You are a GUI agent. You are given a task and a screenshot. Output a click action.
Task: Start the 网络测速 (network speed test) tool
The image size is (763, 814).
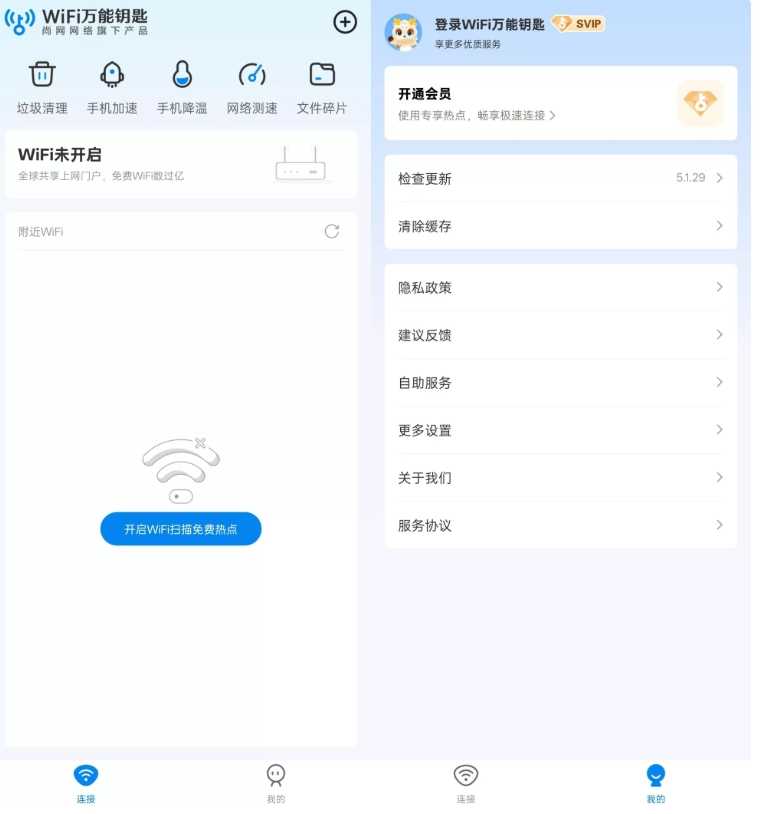click(252, 85)
